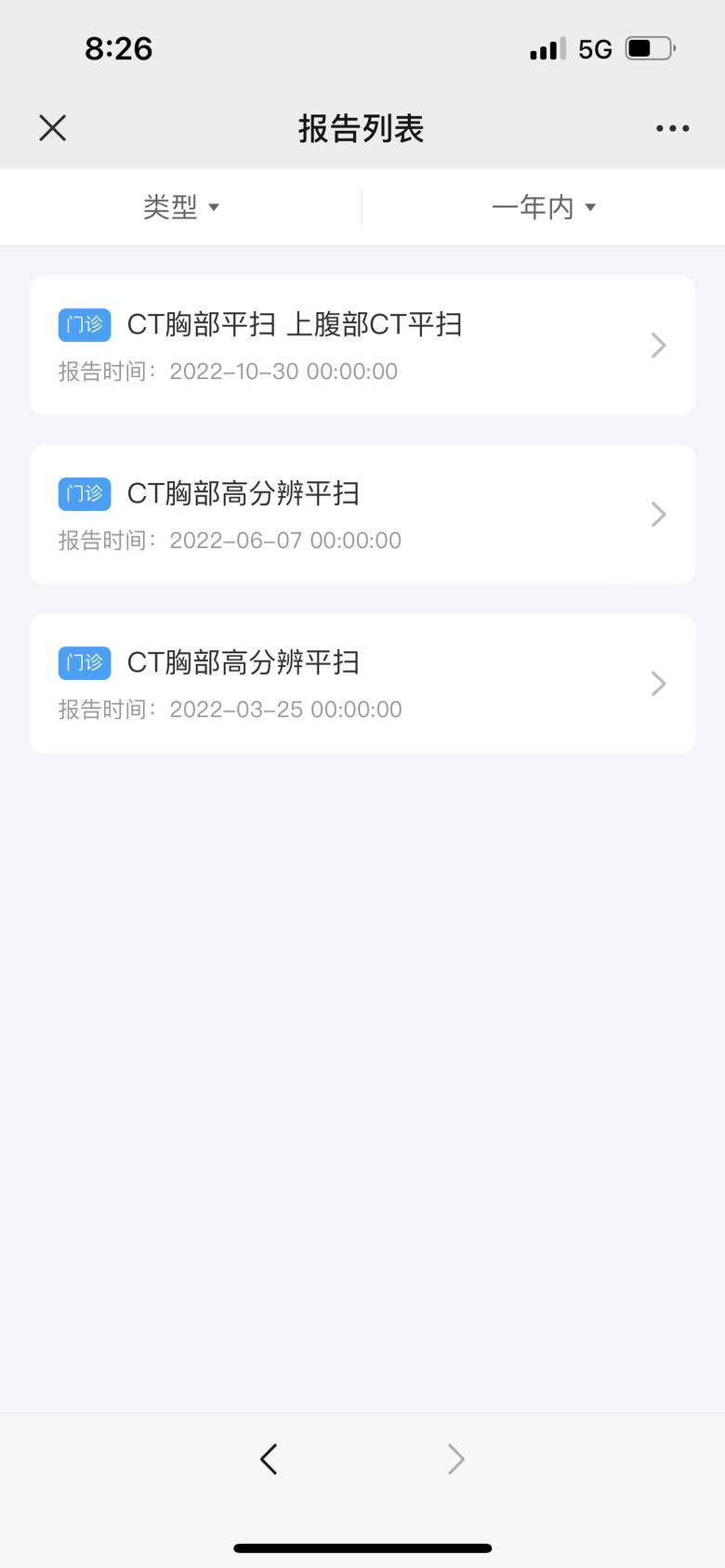Screen dimensions: 725x1568
Task: Open the three-dot overflow menu
Action: click(672, 128)
